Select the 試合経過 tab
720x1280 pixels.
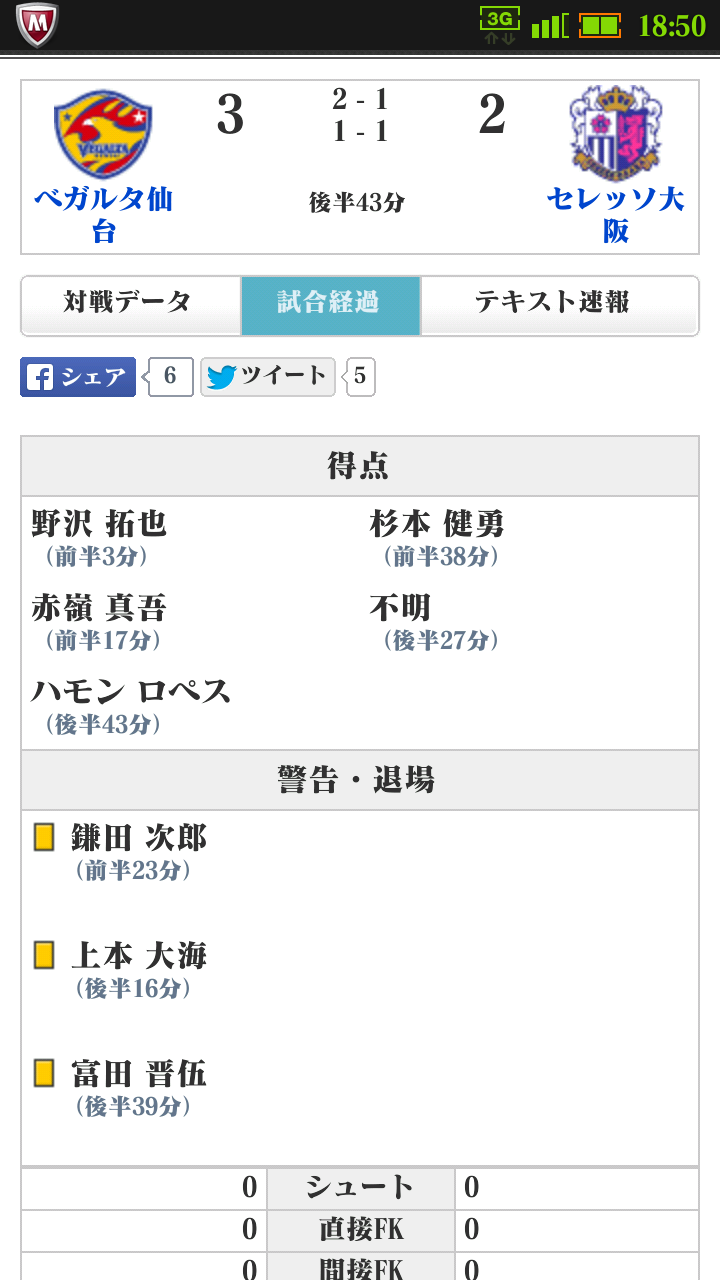330,304
